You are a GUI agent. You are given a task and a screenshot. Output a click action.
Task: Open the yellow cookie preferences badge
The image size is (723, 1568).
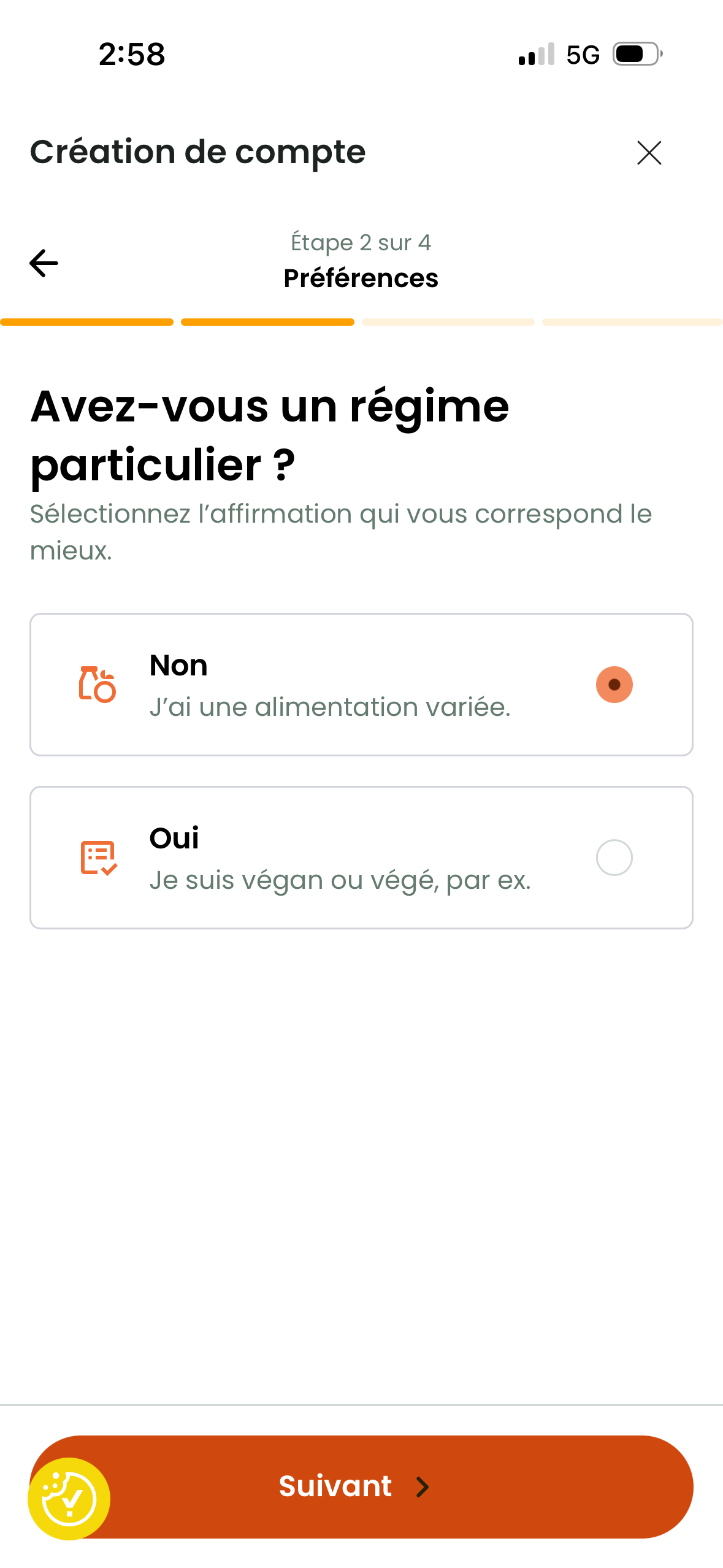tap(69, 1498)
